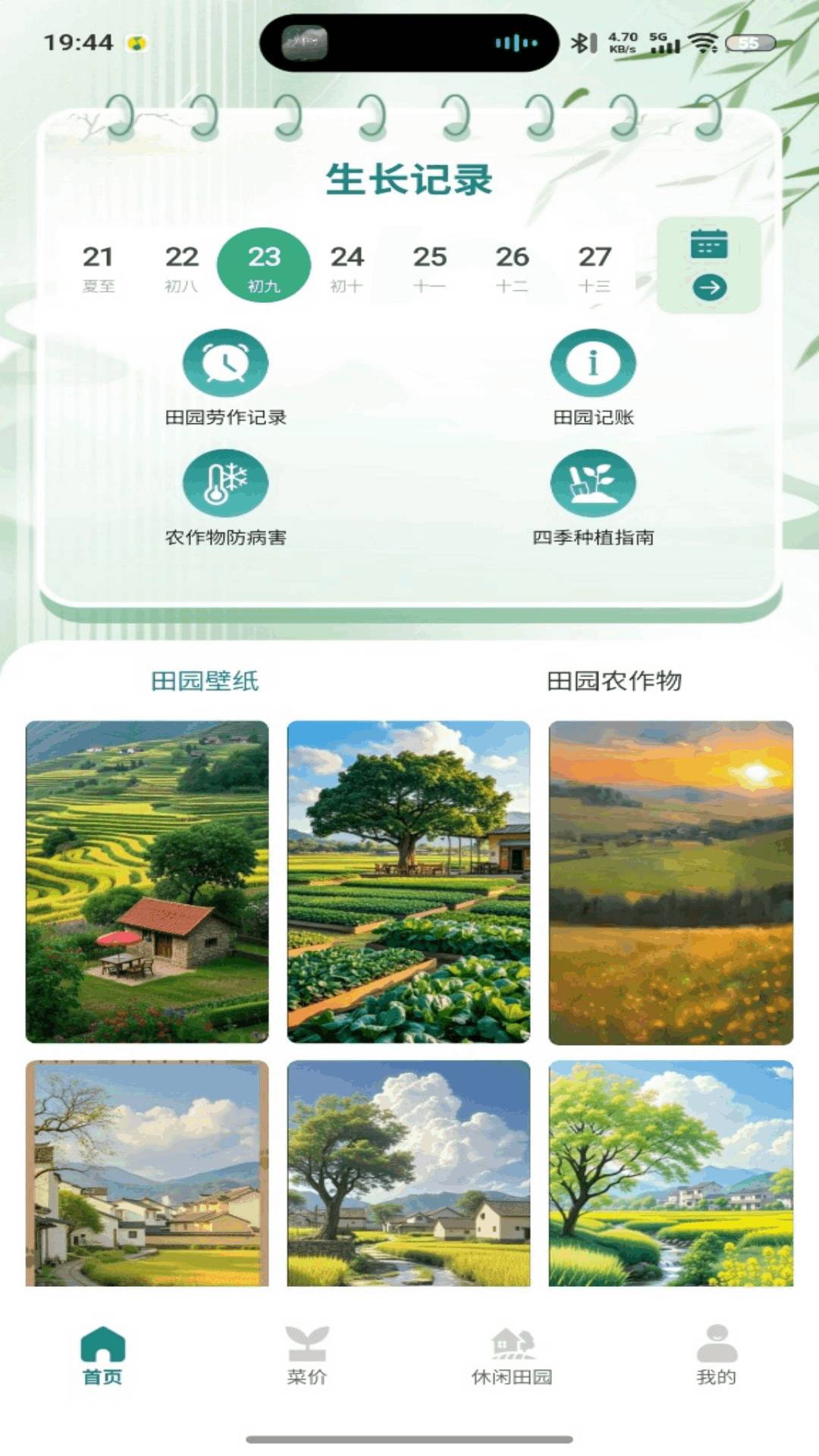Select the 田园壁纸 tab

tap(205, 680)
